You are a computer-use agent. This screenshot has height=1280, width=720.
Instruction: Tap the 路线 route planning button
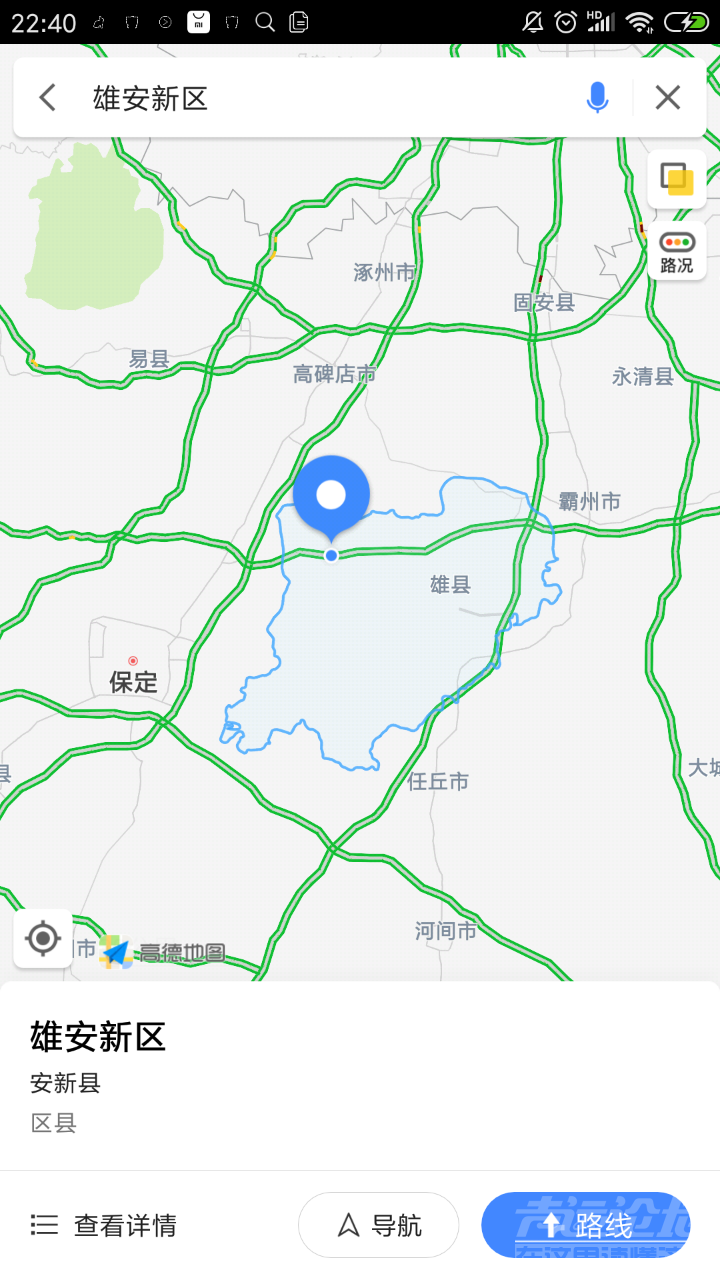pyautogui.click(x=586, y=1224)
